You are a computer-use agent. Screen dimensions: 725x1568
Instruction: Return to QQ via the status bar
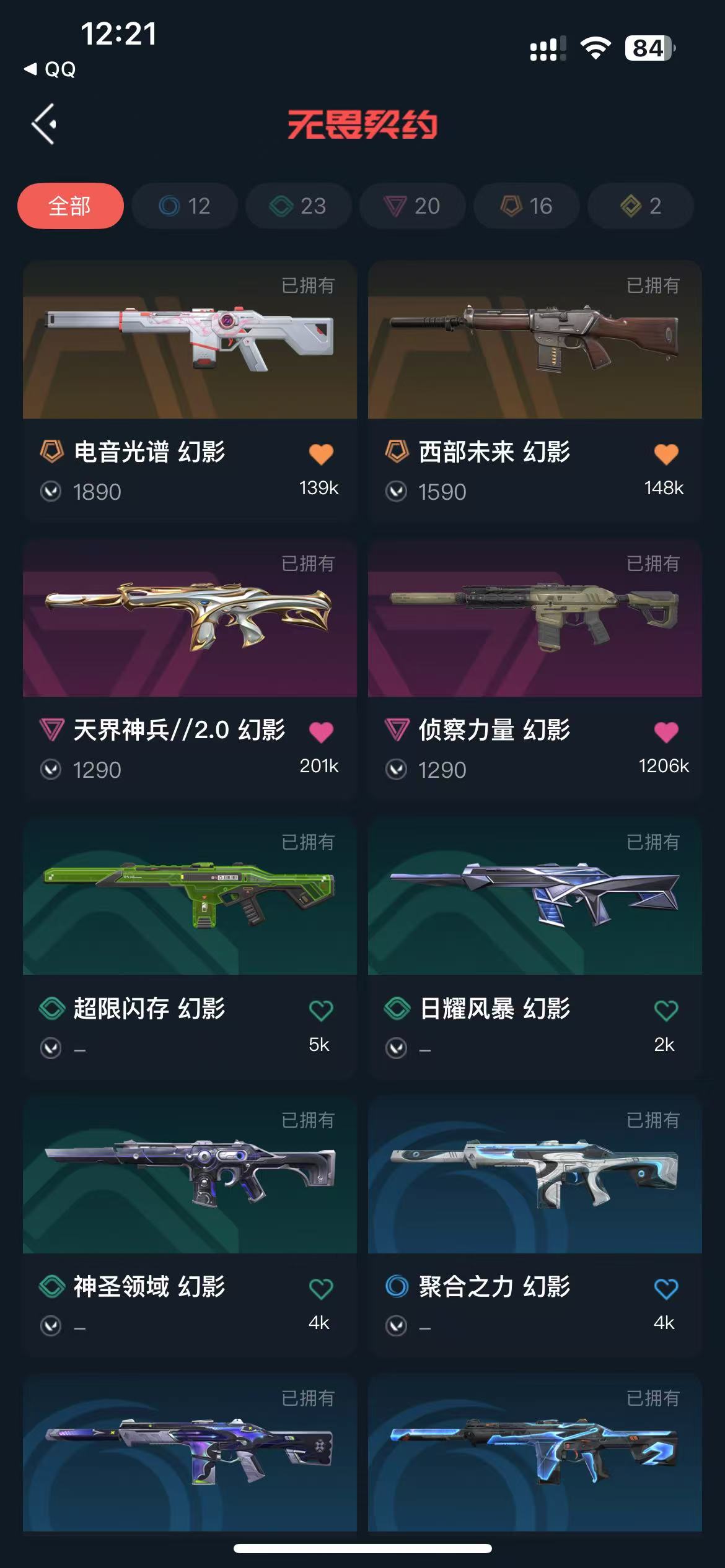click(51, 69)
